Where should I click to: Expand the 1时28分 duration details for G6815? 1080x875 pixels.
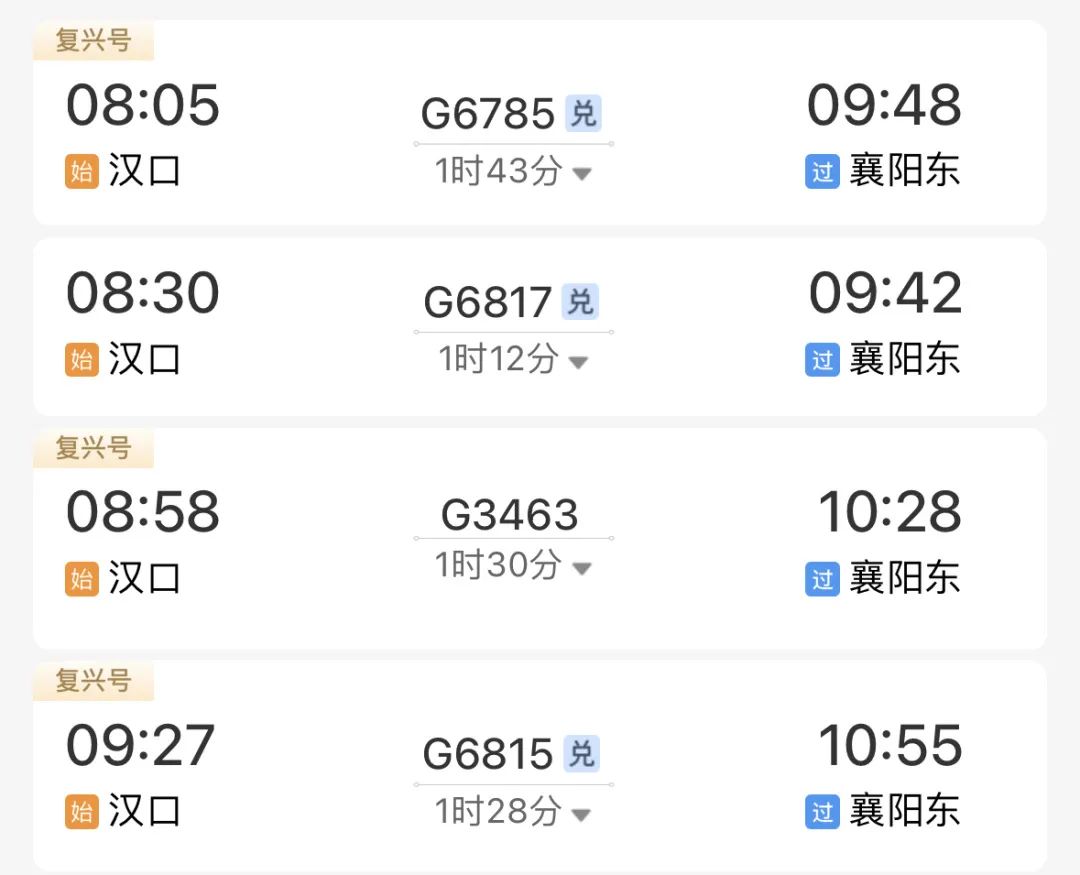click(x=581, y=814)
